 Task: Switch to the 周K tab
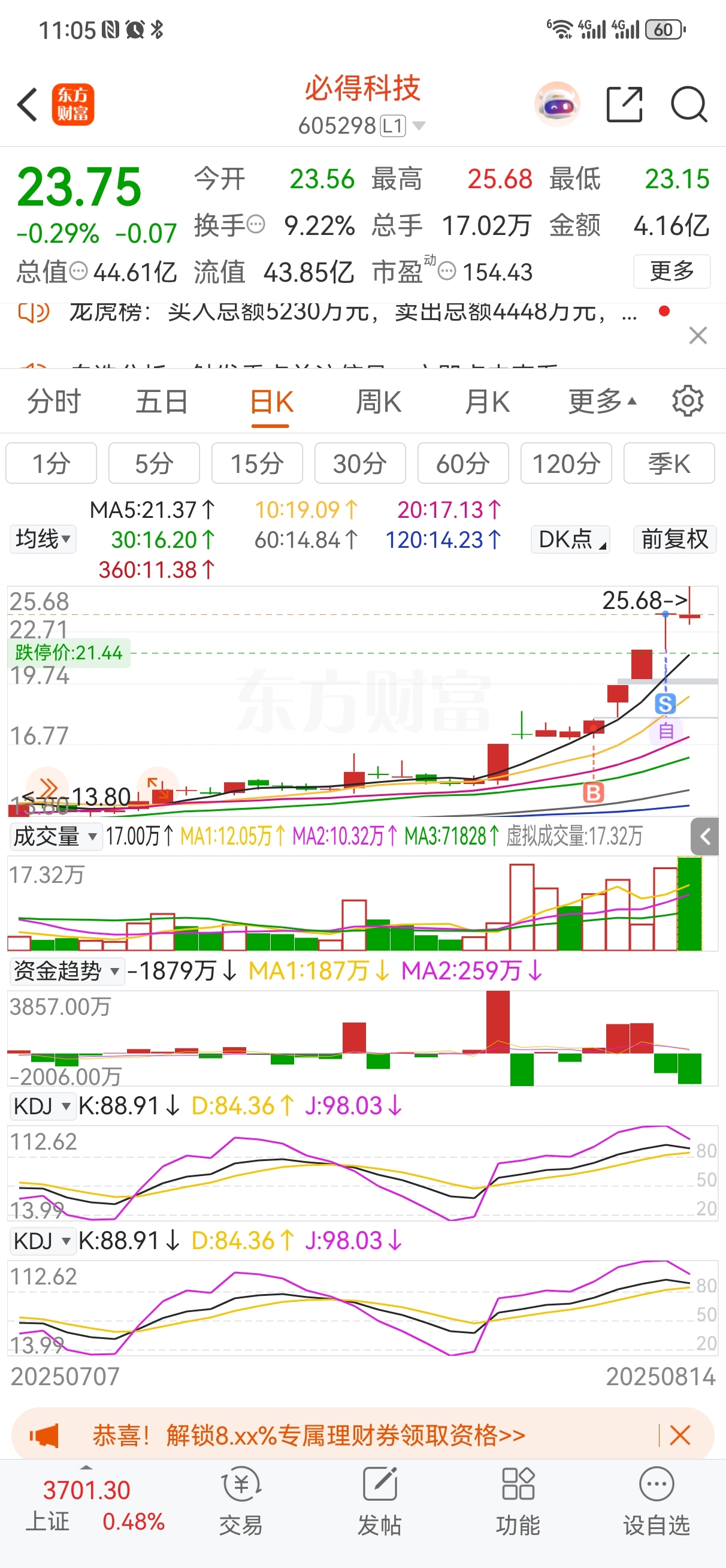coord(379,402)
